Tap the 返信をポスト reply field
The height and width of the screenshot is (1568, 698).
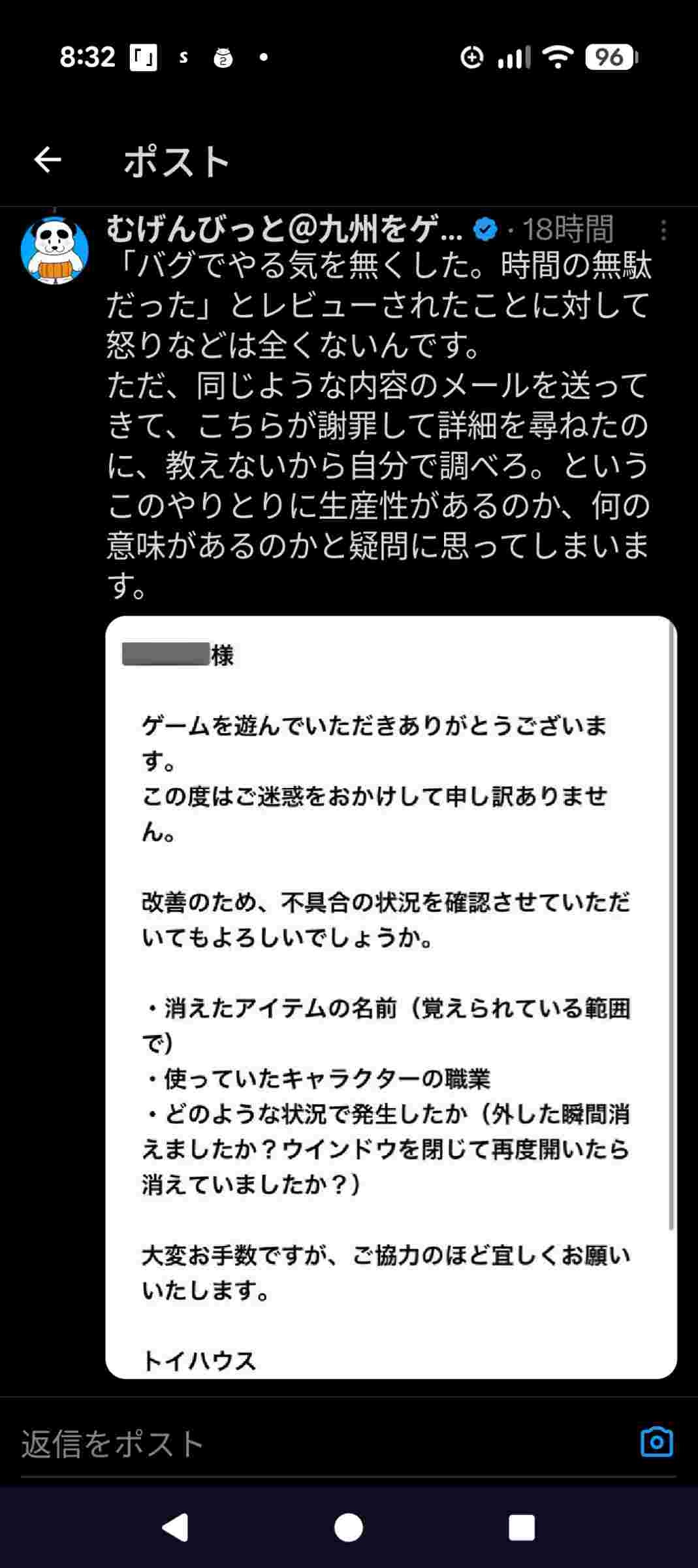(313, 1443)
